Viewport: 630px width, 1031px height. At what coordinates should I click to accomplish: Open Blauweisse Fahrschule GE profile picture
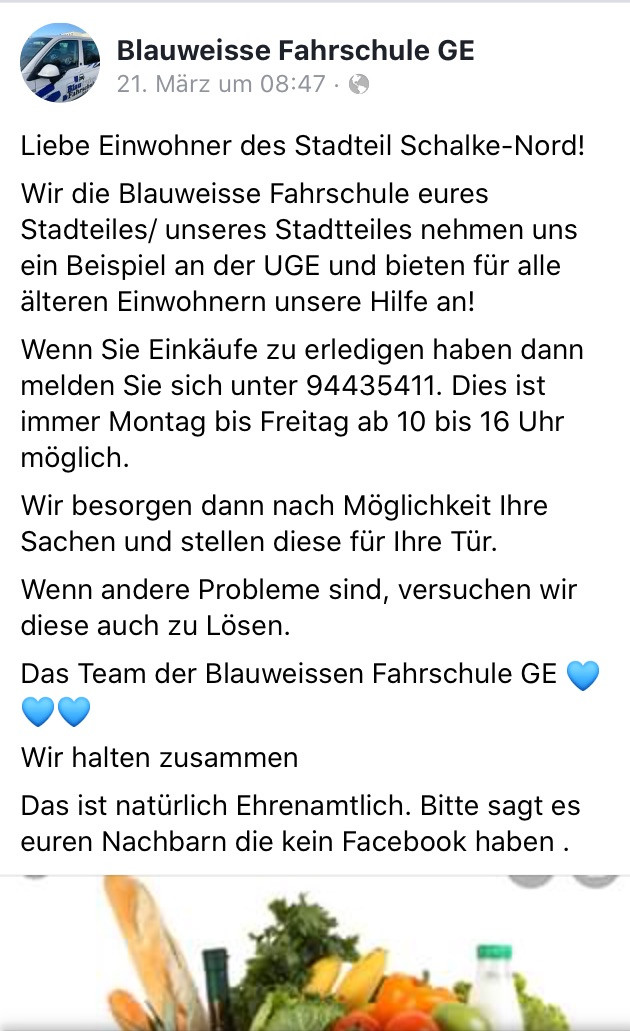pyautogui.click(x=60, y=63)
